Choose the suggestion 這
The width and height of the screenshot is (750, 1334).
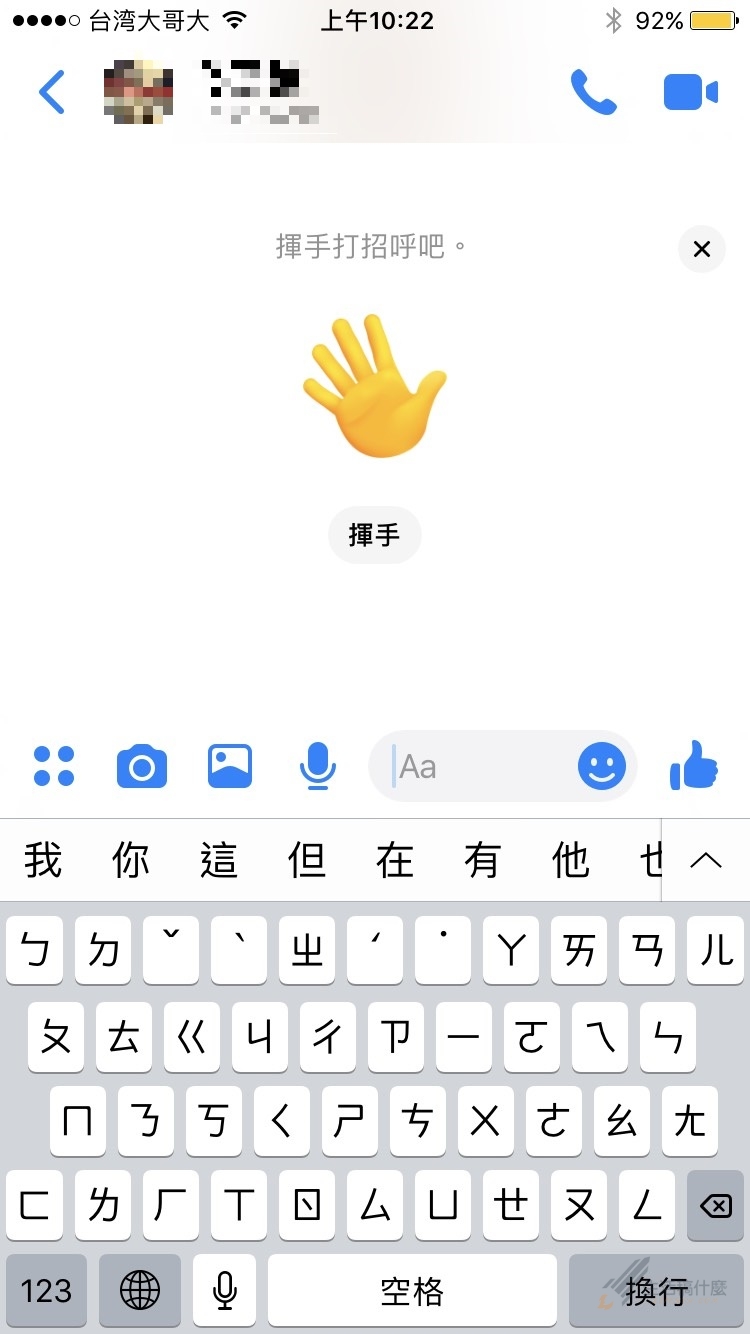219,860
